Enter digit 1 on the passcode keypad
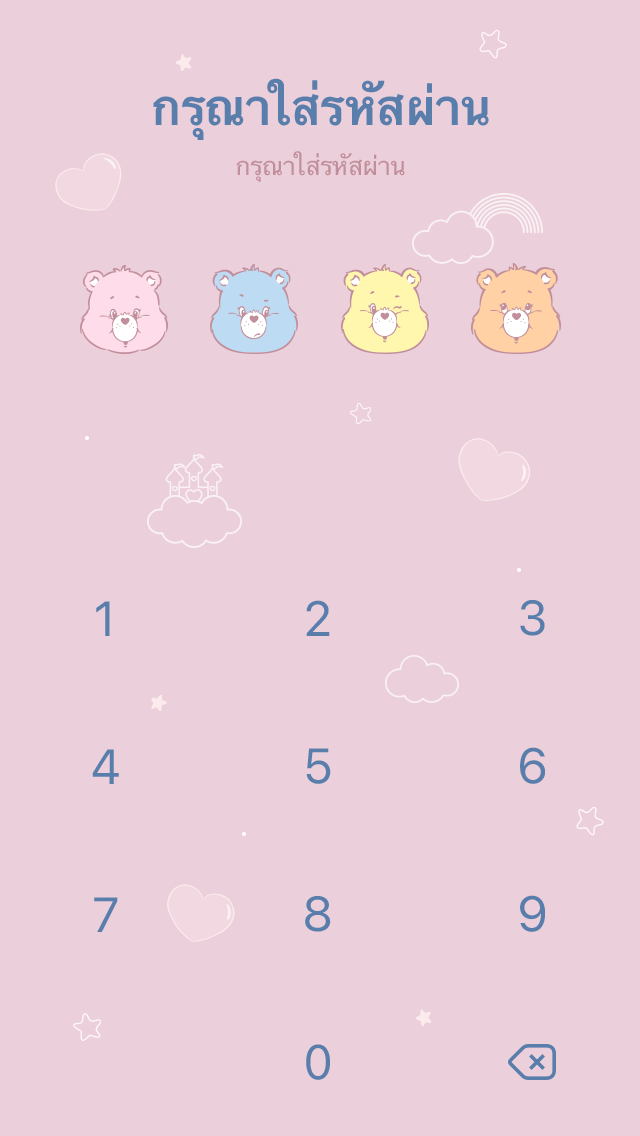Viewport: 640px width, 1136px height. click(105, 620)
